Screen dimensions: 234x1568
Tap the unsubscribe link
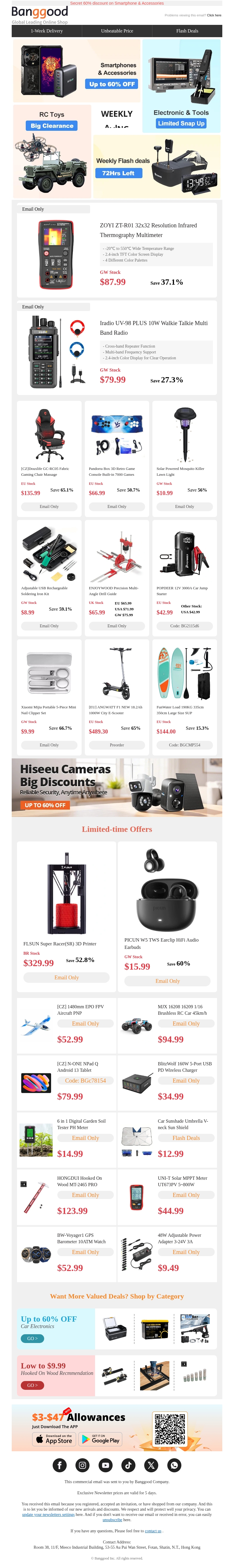[x=112, y=1519]
